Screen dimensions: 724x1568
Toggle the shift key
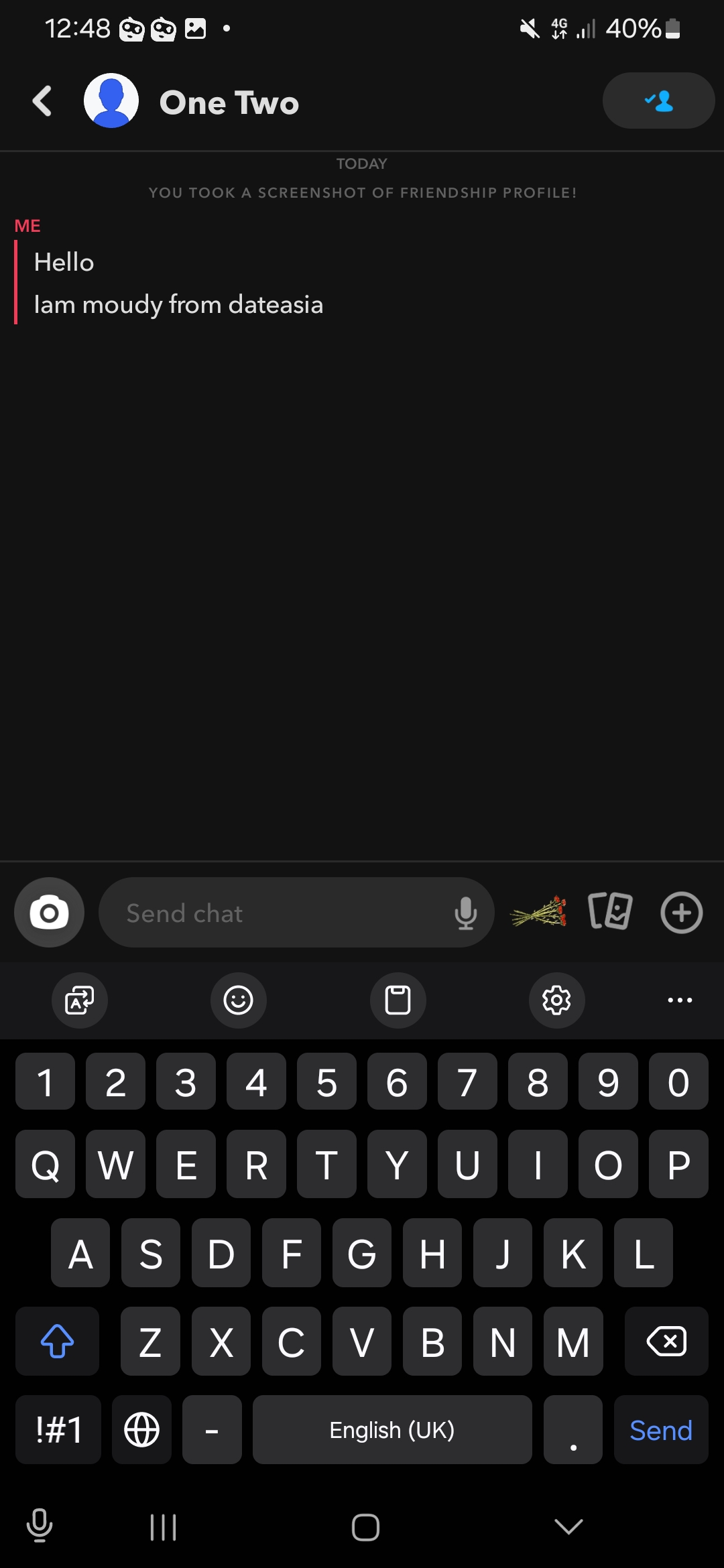[x=57, y=1342]
